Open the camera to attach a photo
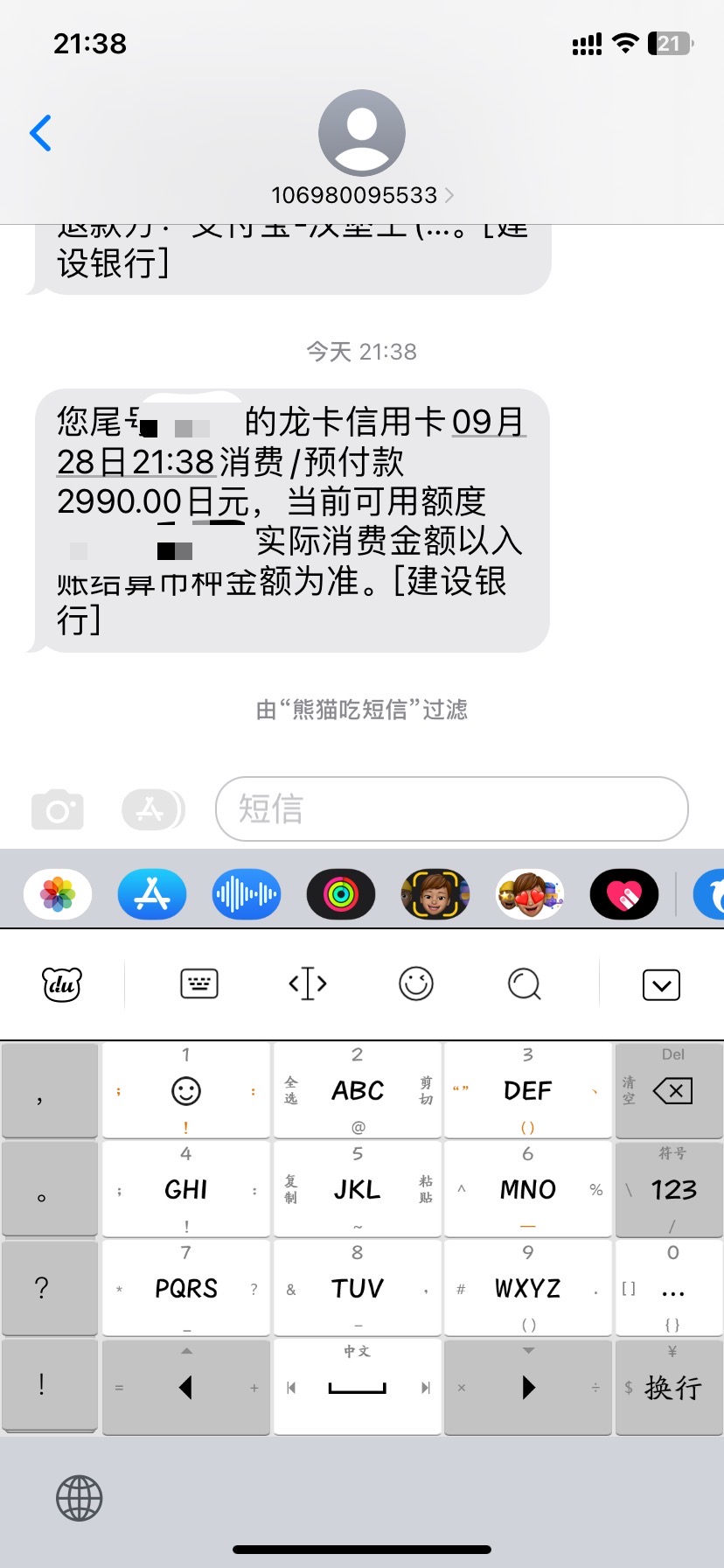 point(58,809)
